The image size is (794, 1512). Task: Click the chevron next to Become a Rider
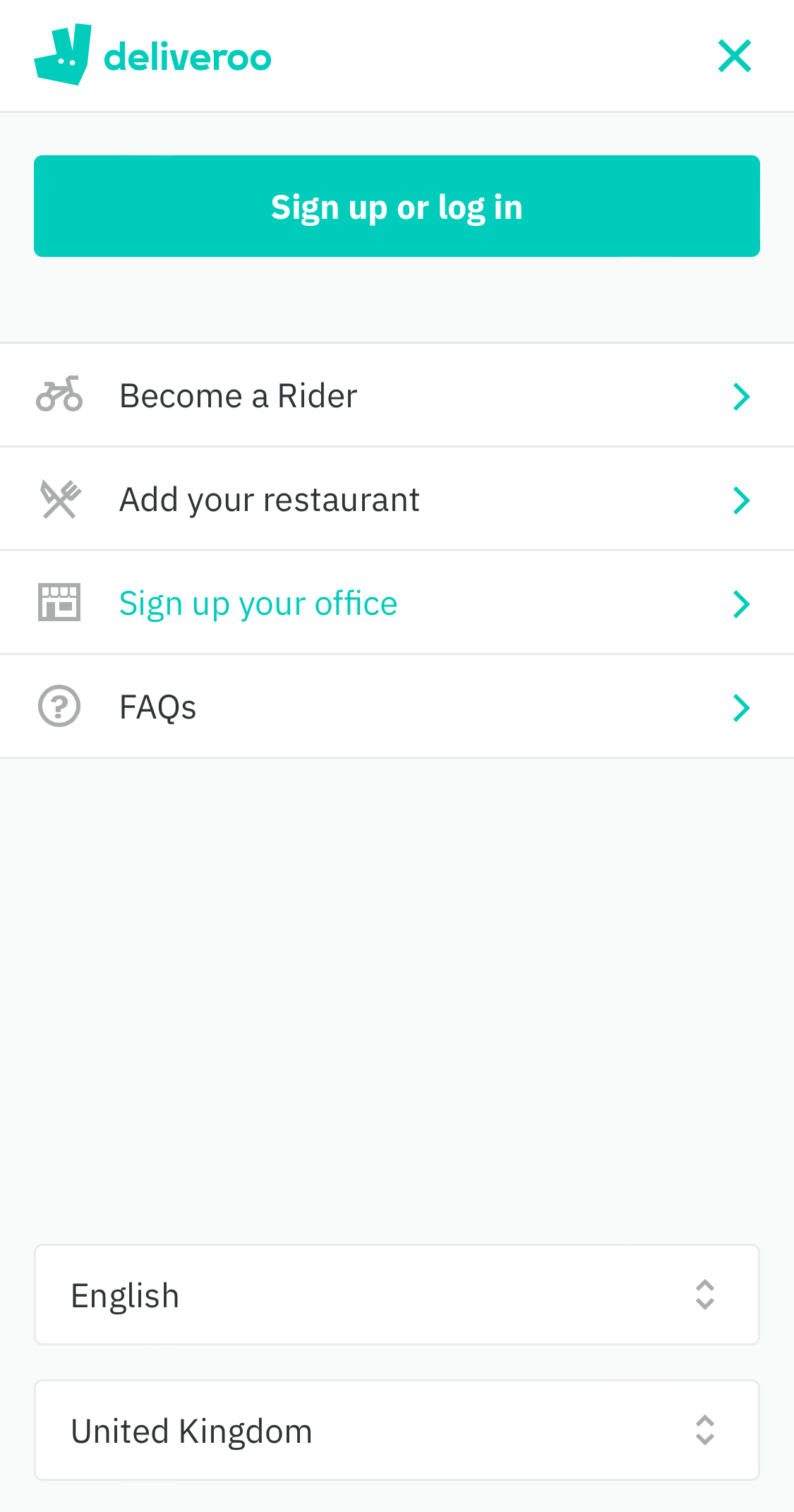(x=741, y=396)
